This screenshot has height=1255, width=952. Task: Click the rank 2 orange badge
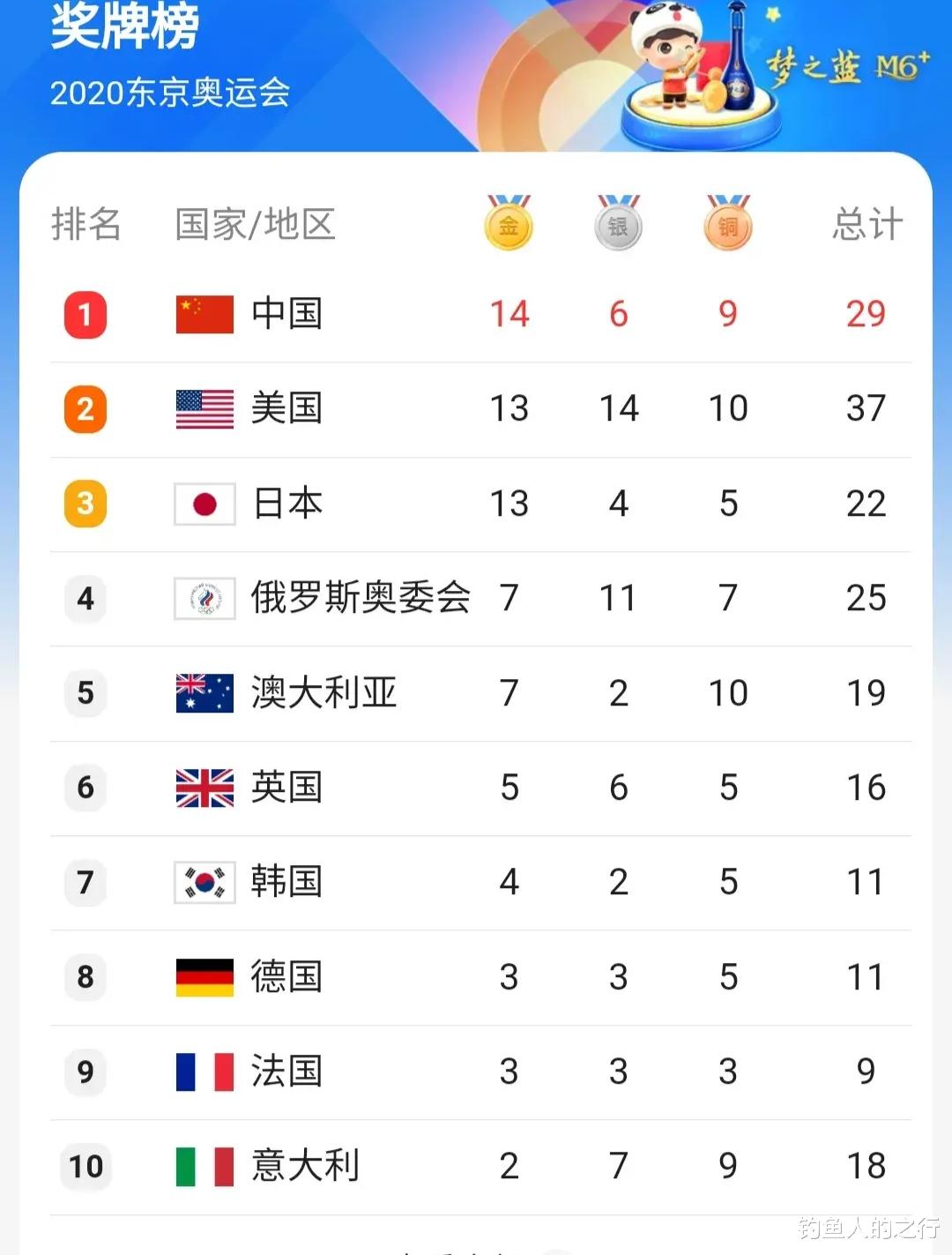85,409
